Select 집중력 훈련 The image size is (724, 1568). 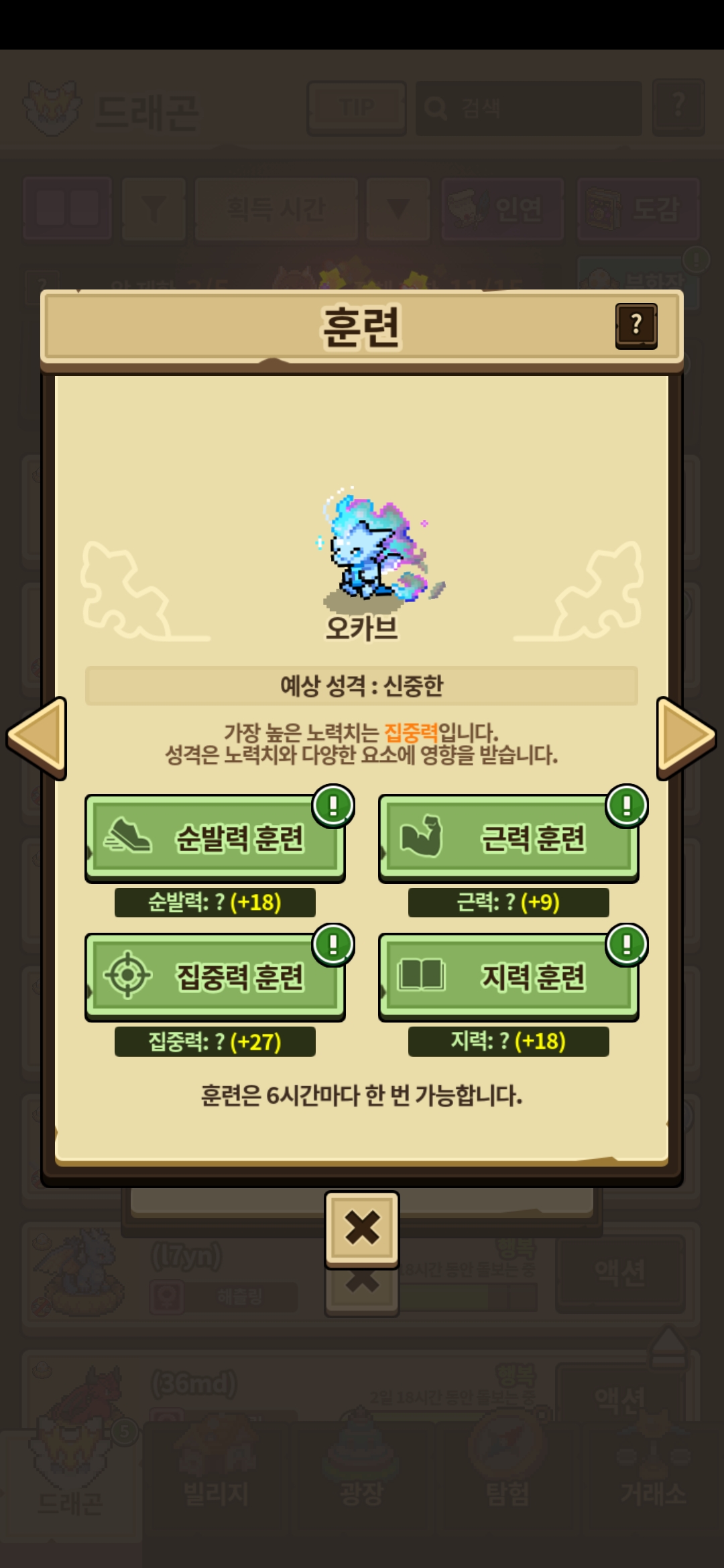[x=215, y=977]
